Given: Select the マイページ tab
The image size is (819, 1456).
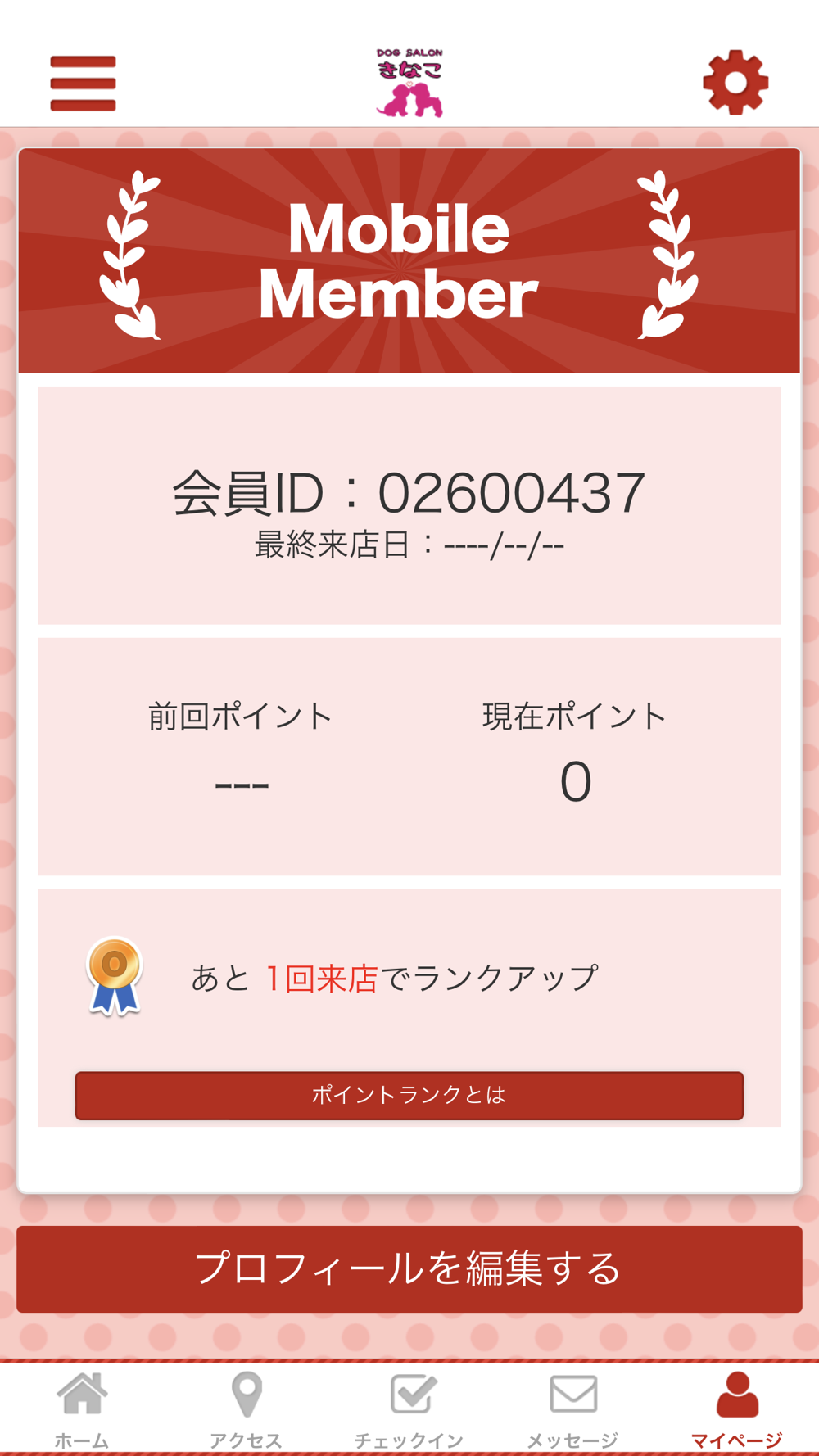Looking at the screenshot, I should [x=736, y=1409].
